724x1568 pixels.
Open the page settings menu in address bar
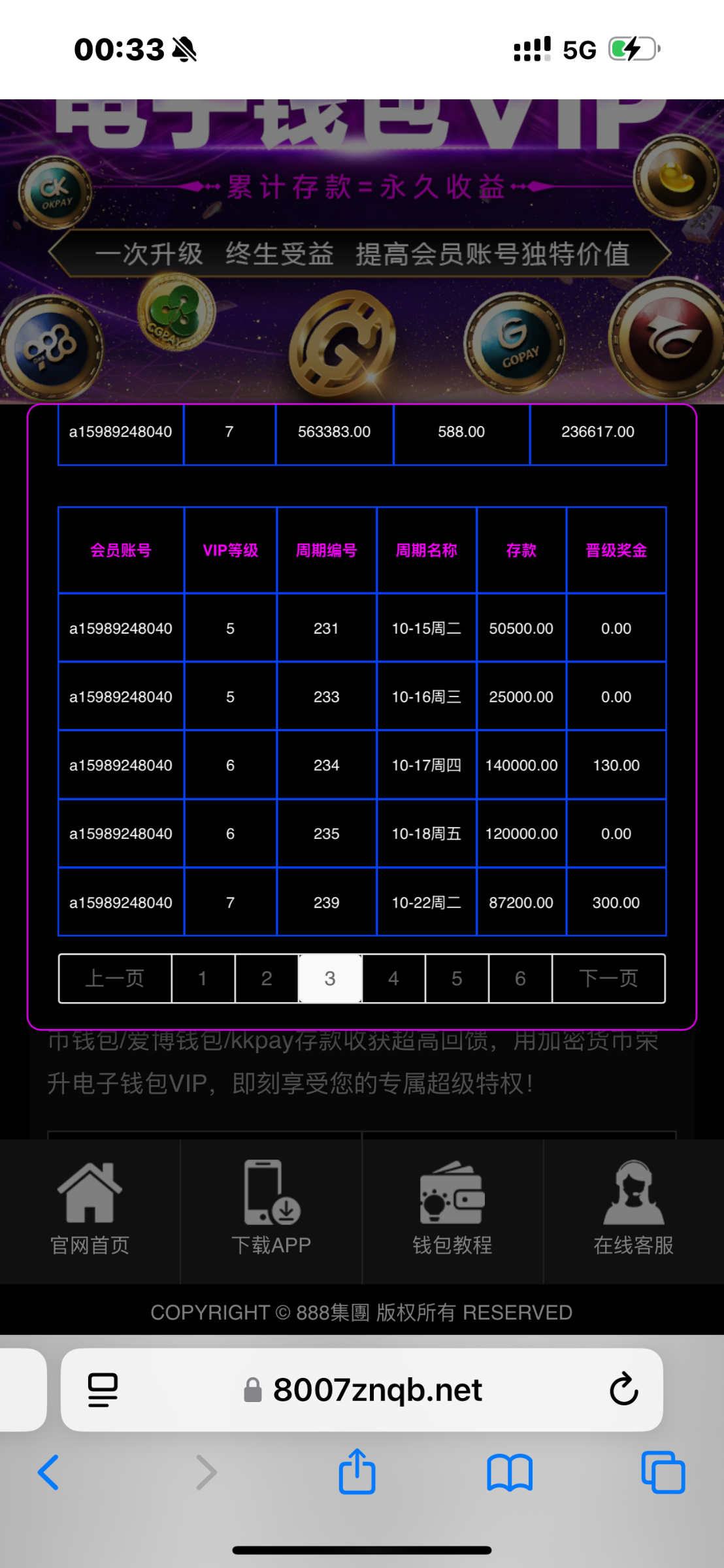(103, 1390)
